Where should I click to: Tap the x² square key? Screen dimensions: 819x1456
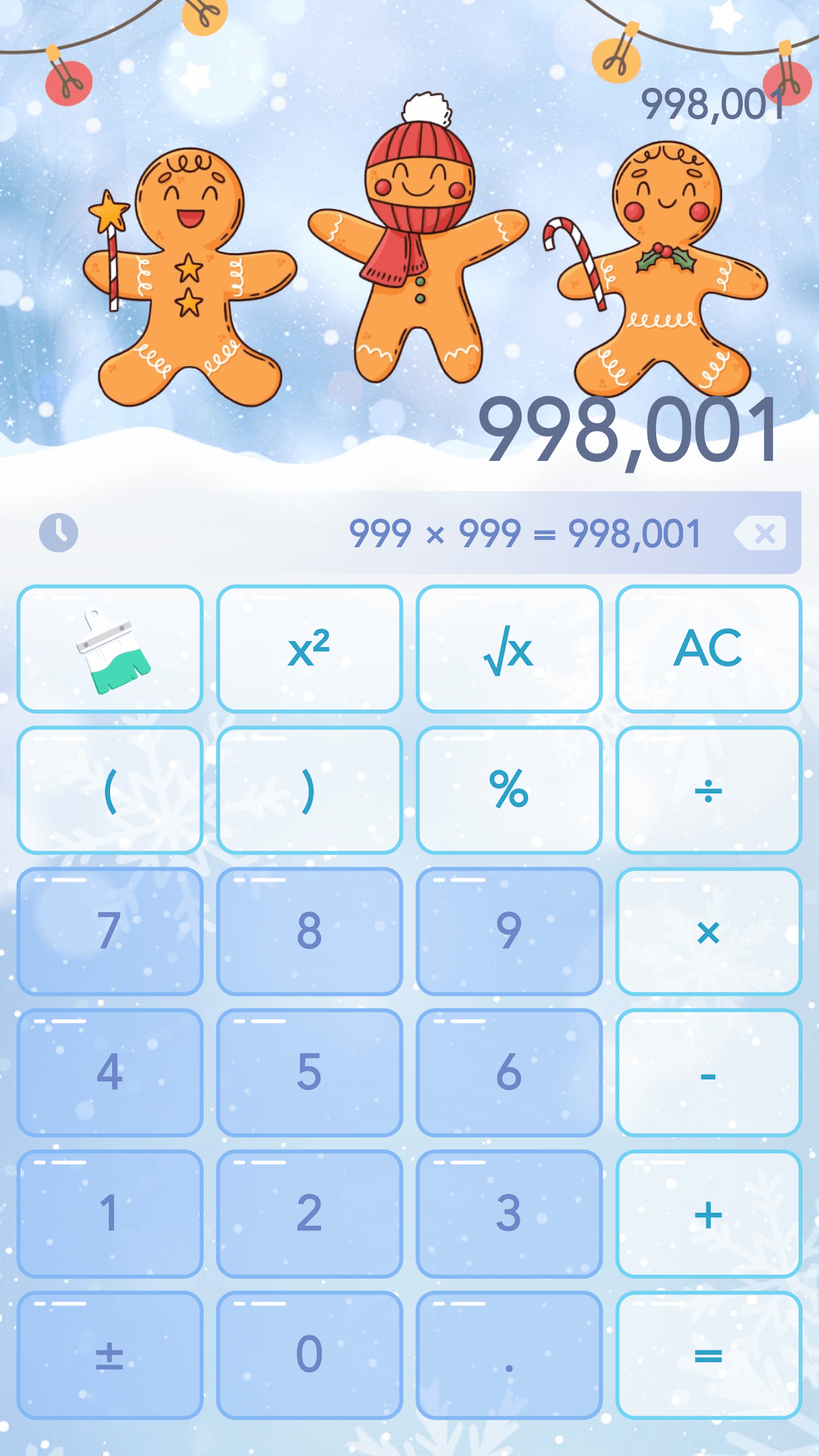coord(309,649)
